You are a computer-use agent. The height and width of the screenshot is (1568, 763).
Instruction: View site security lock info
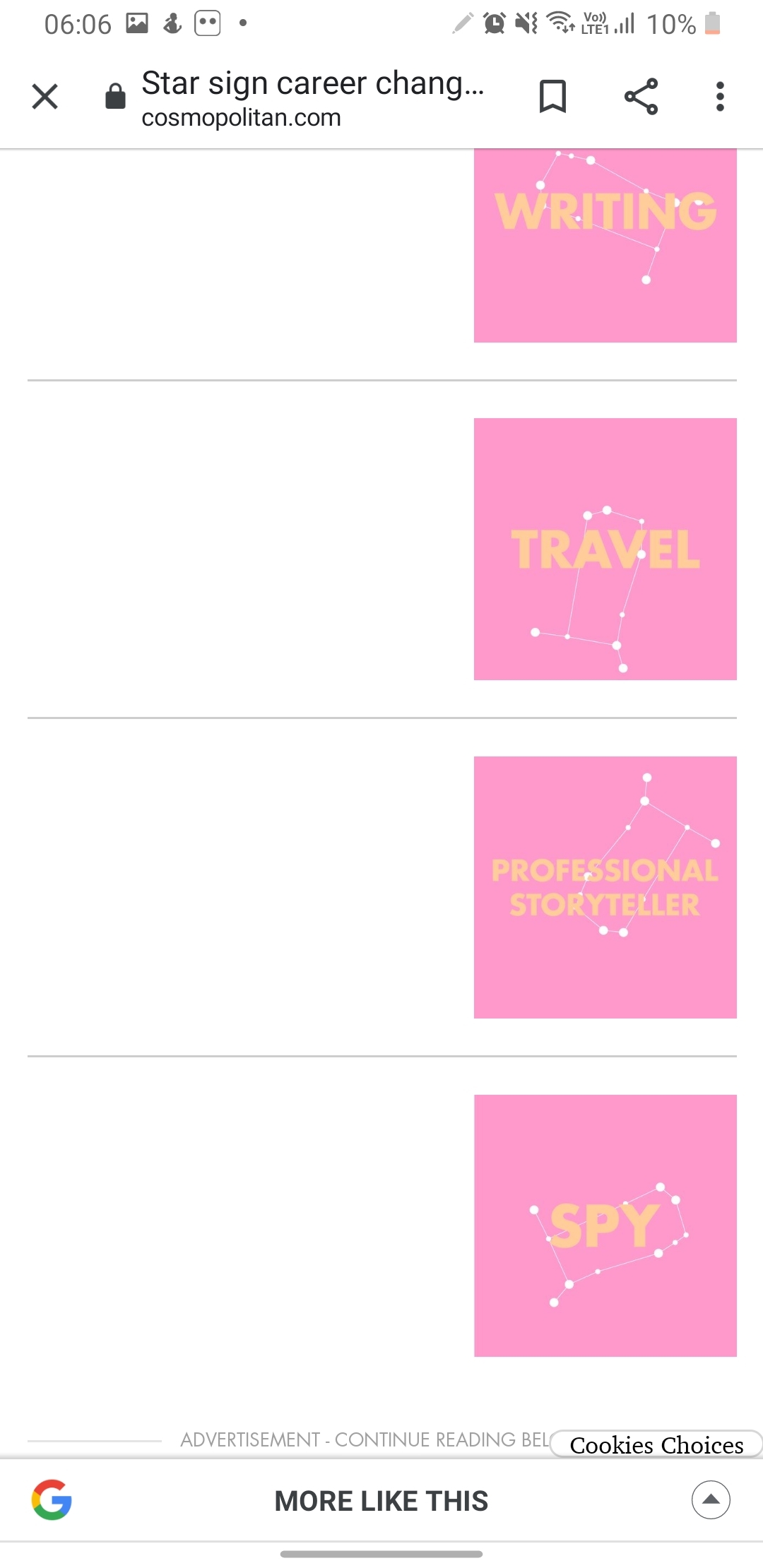click(x=115, y=97)
